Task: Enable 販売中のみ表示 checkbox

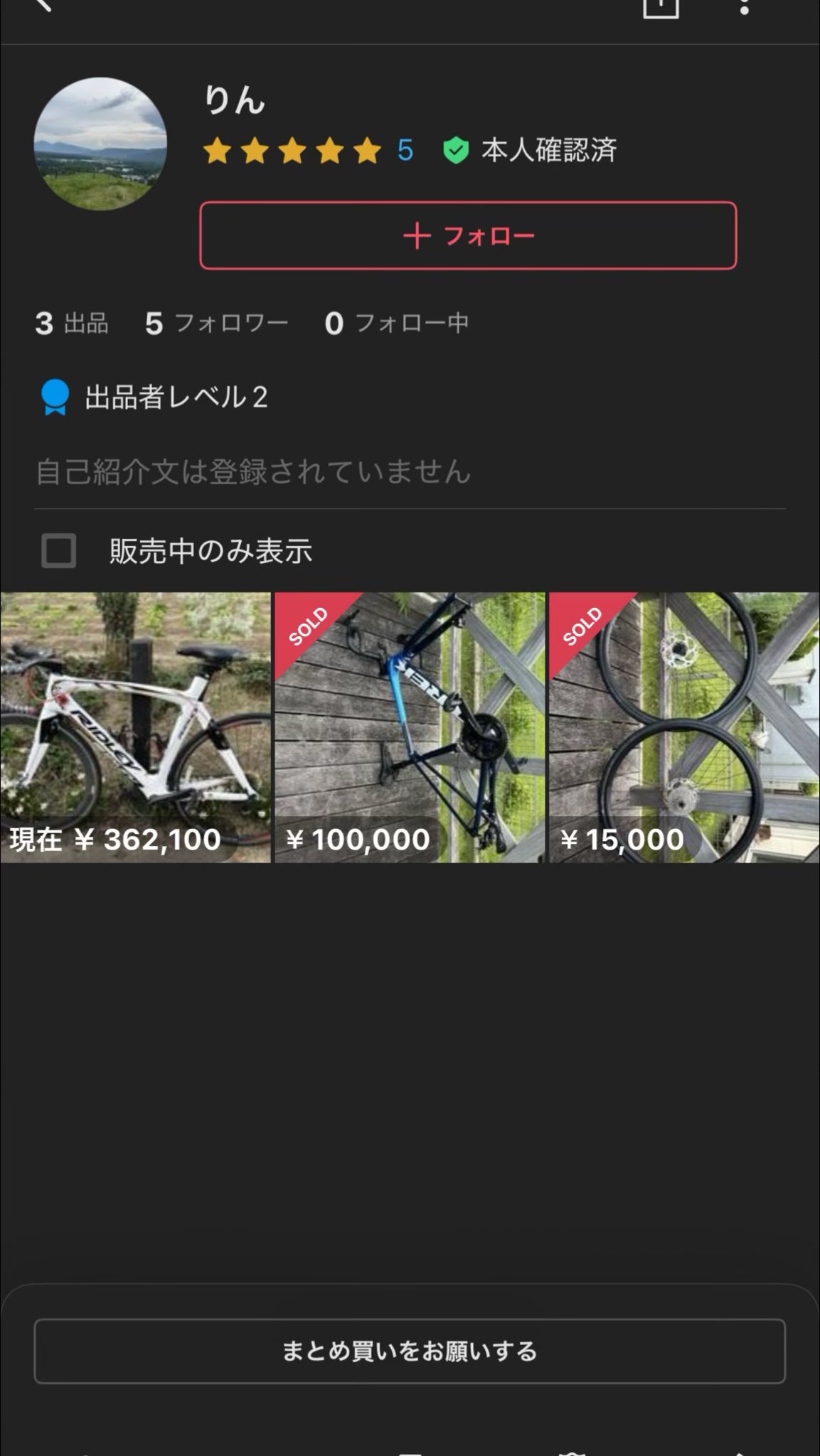Action: (59, 551)
